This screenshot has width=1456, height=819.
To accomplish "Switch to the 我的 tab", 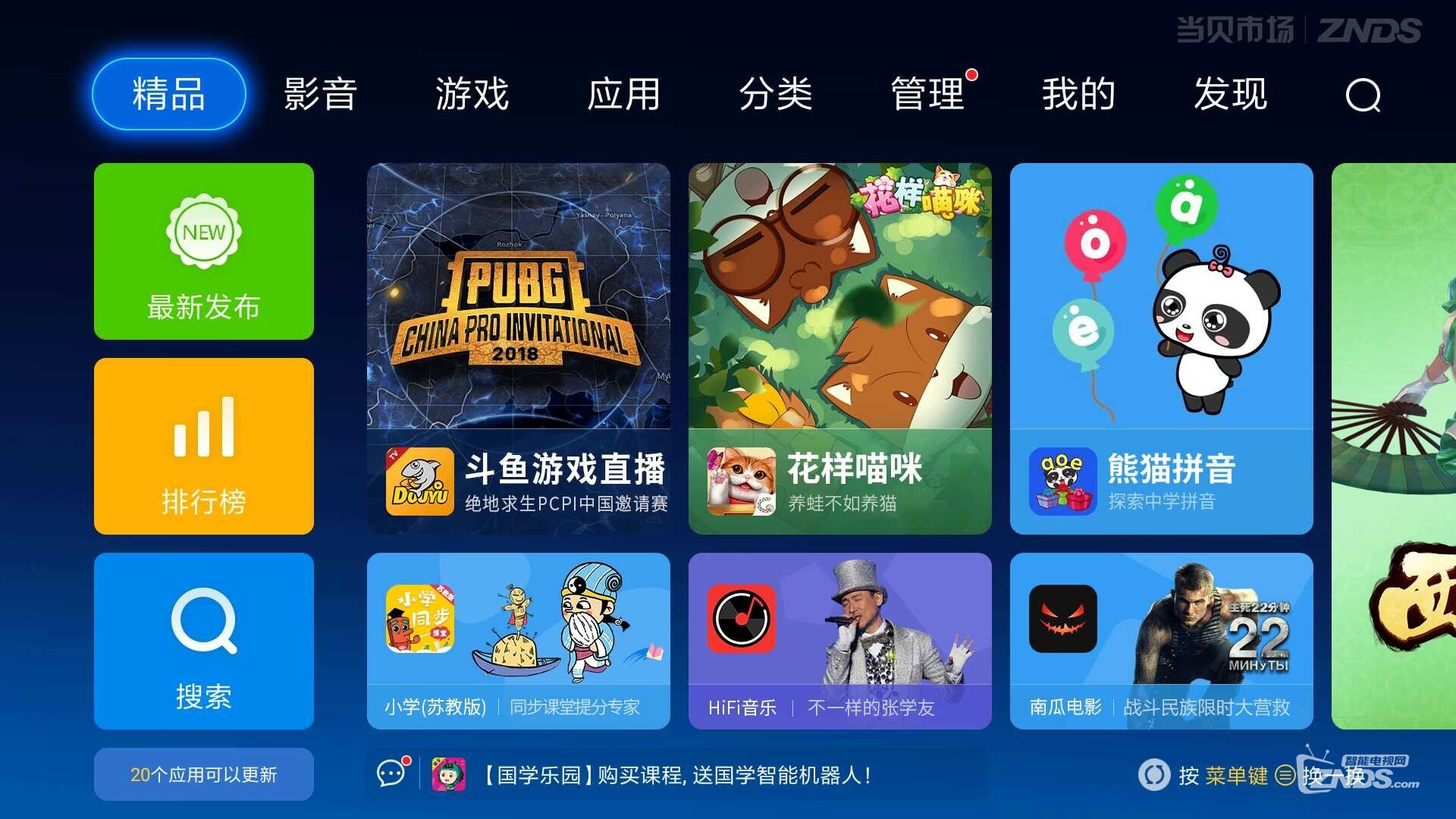I will coord(1078,95).
